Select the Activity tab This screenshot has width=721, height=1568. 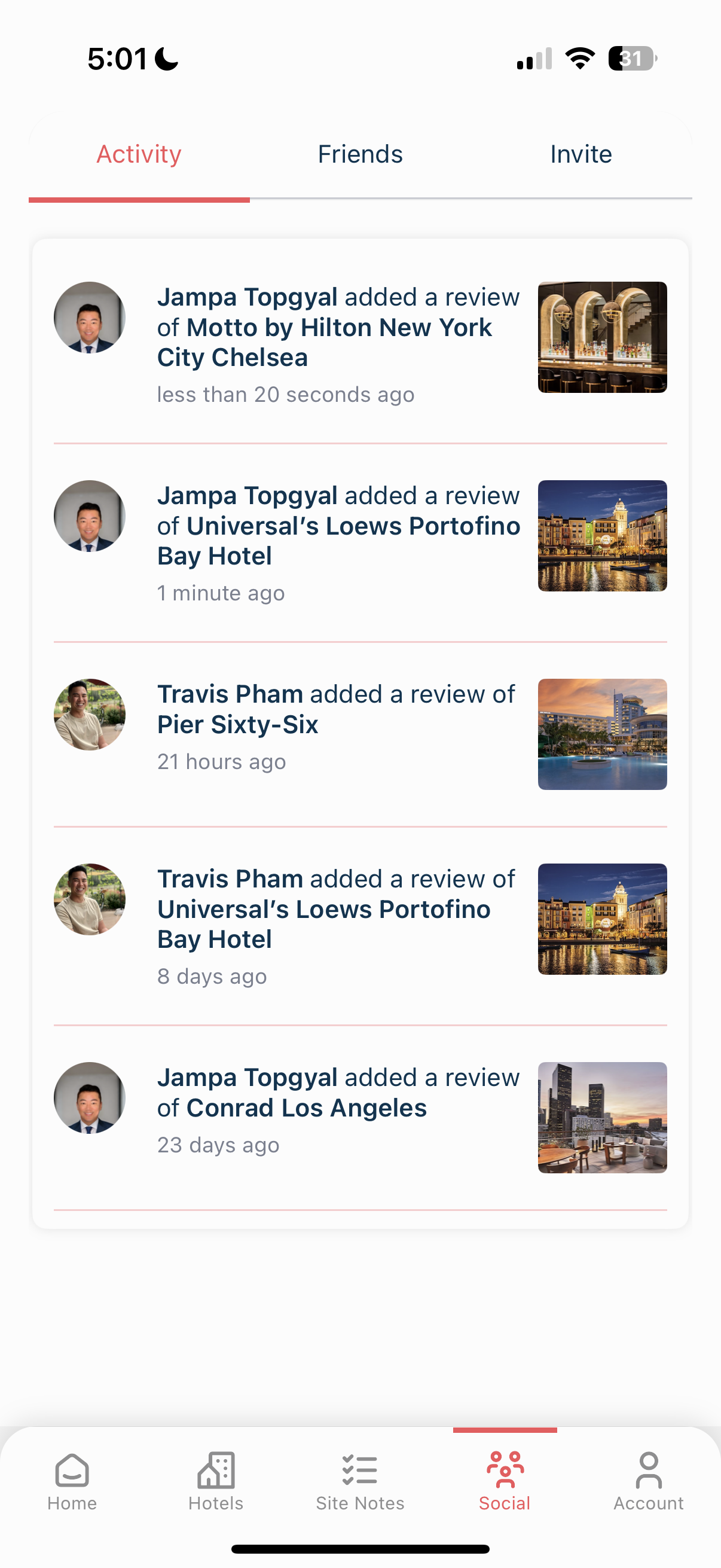pyautogui.click(x=139, y=155)
